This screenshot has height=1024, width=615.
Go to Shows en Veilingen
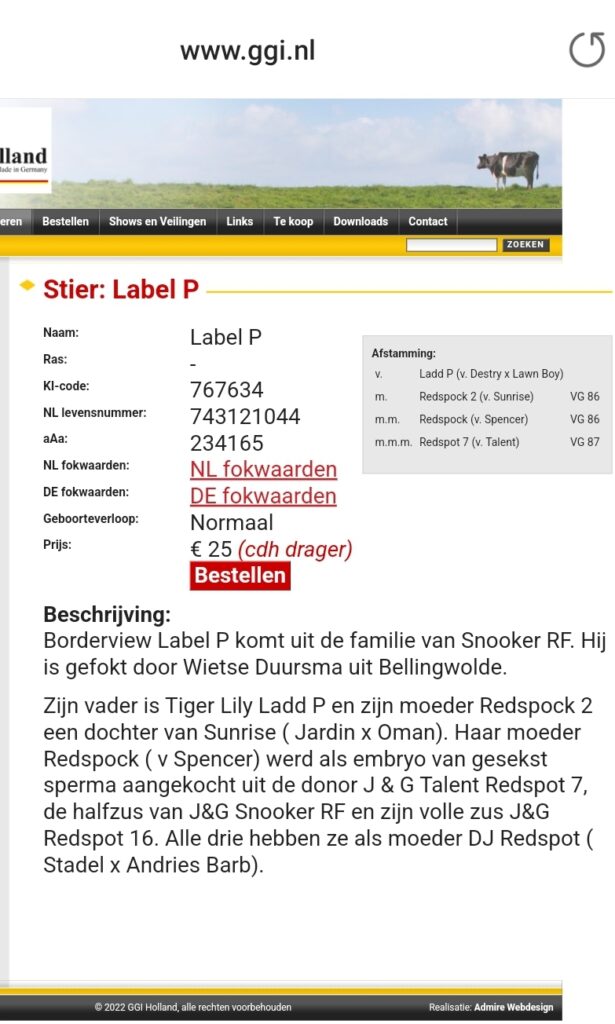tap(157, 221)
